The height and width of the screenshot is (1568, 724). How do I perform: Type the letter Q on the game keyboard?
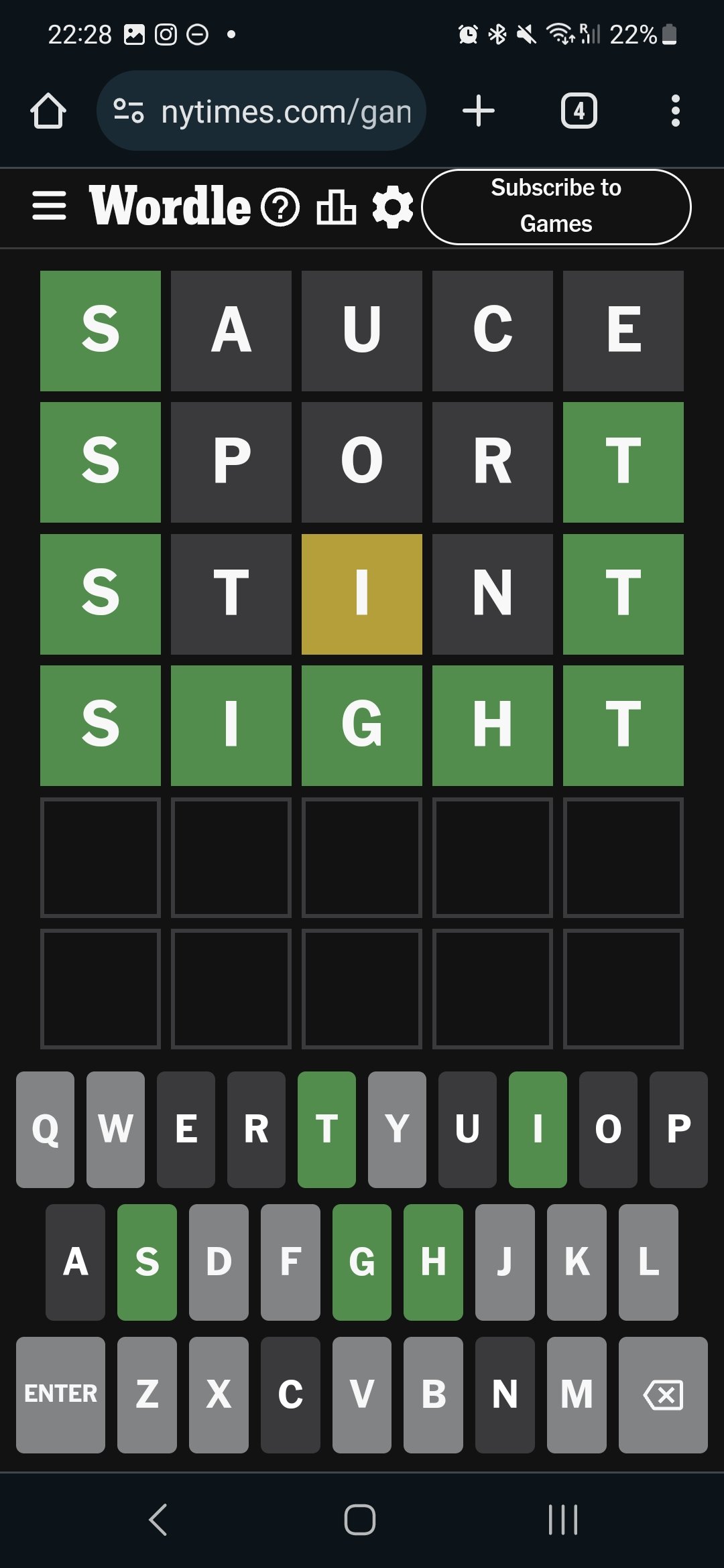(45, 1129)
